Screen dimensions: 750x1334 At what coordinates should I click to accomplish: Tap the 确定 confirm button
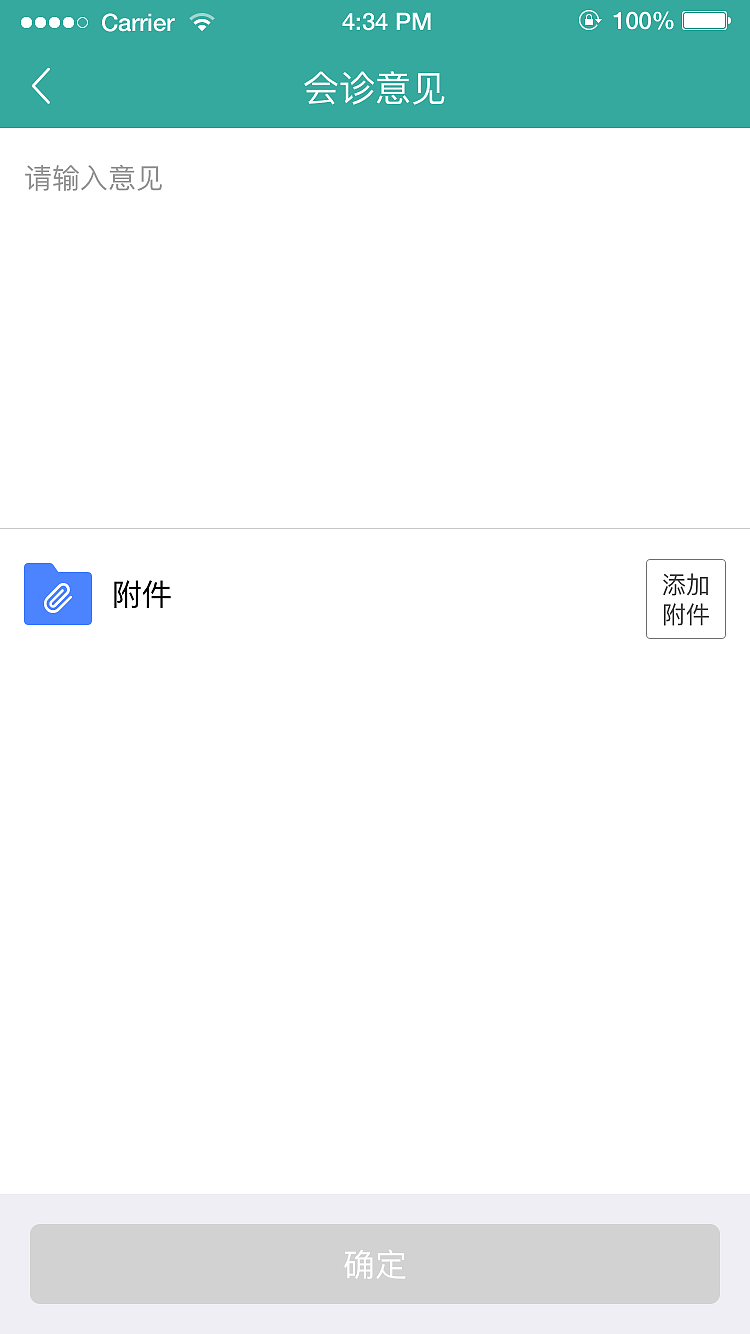[374, 1264]
